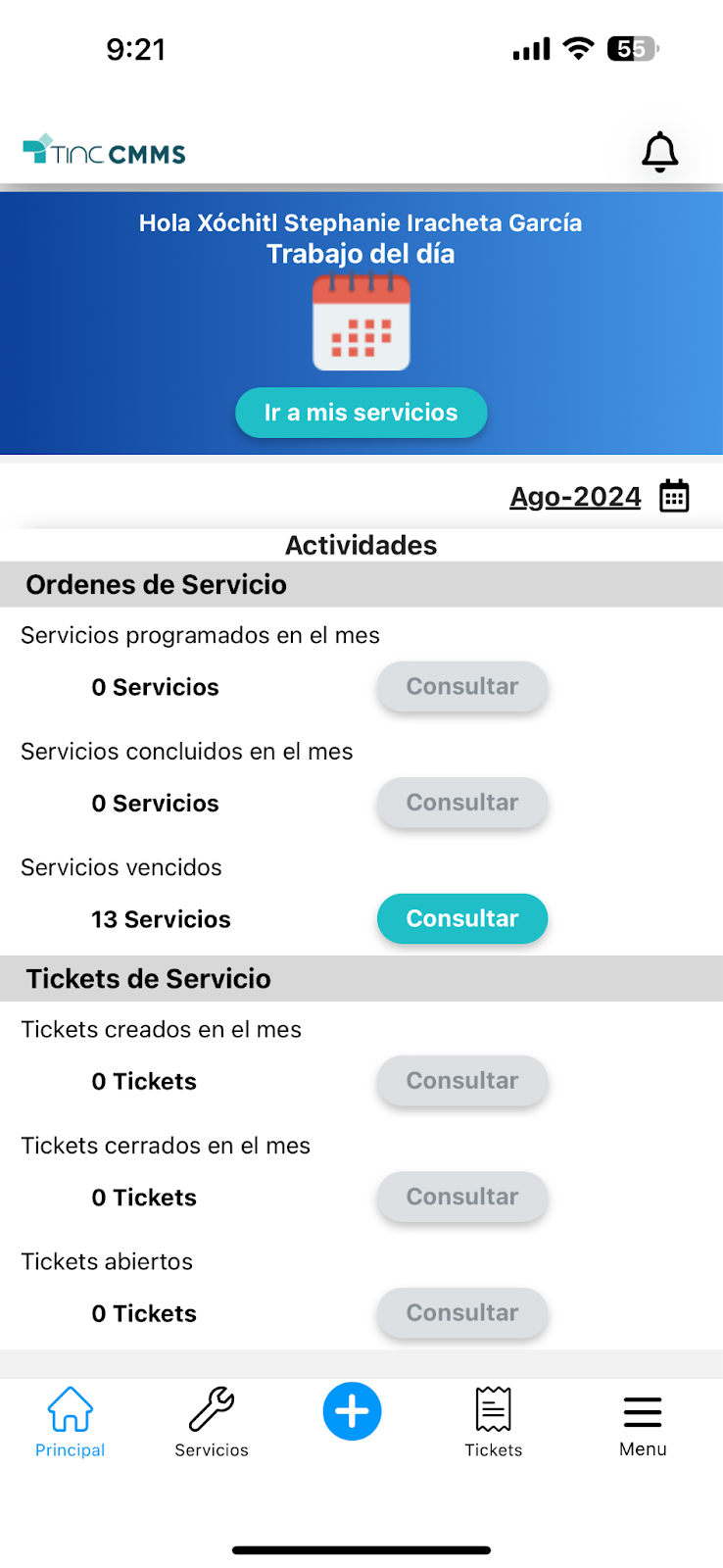723x1568 pixels.
Task: Open the notifications bell
Action: coord(659,152)
